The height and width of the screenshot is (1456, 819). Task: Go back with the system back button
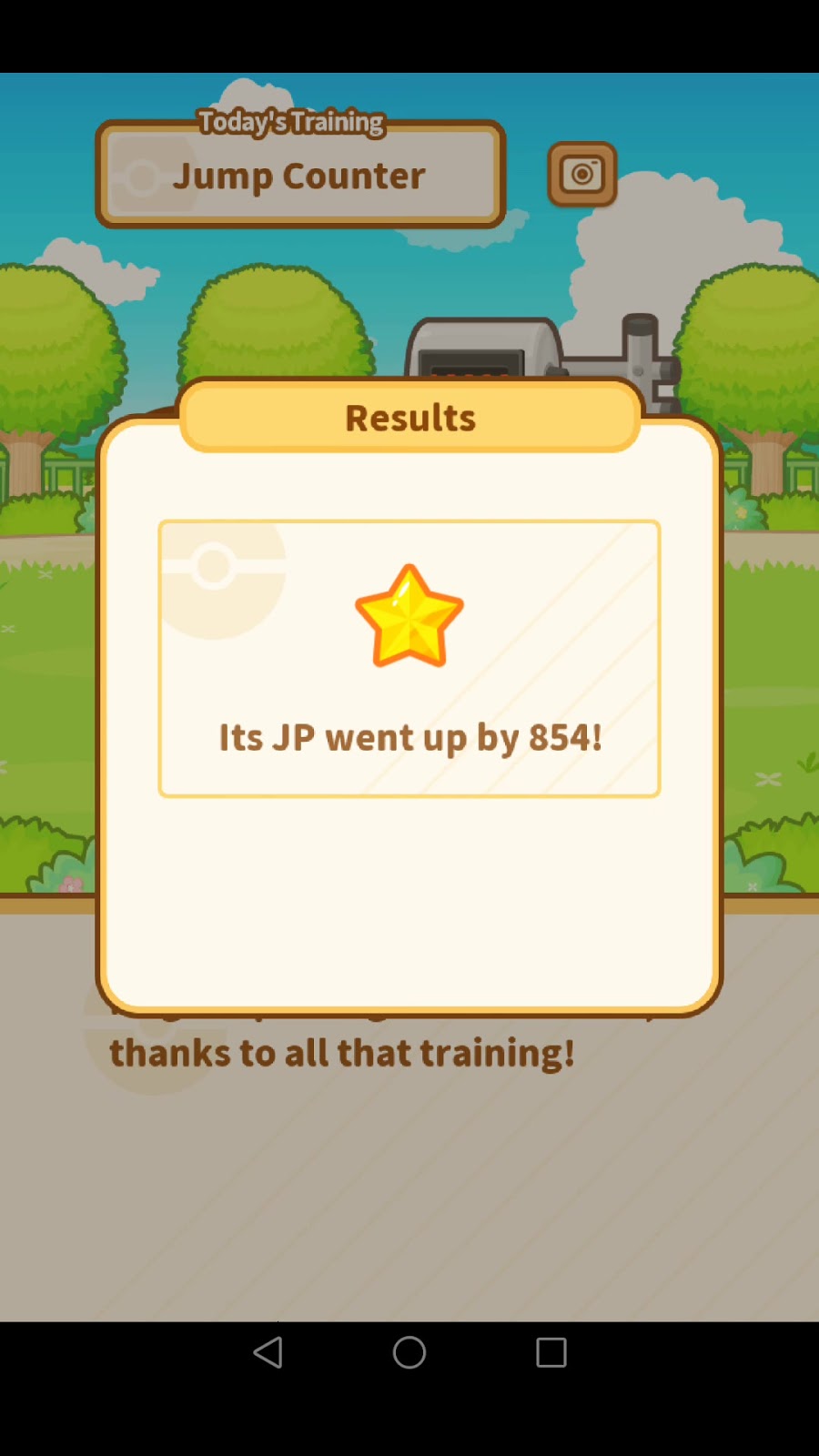[268, 1352]
